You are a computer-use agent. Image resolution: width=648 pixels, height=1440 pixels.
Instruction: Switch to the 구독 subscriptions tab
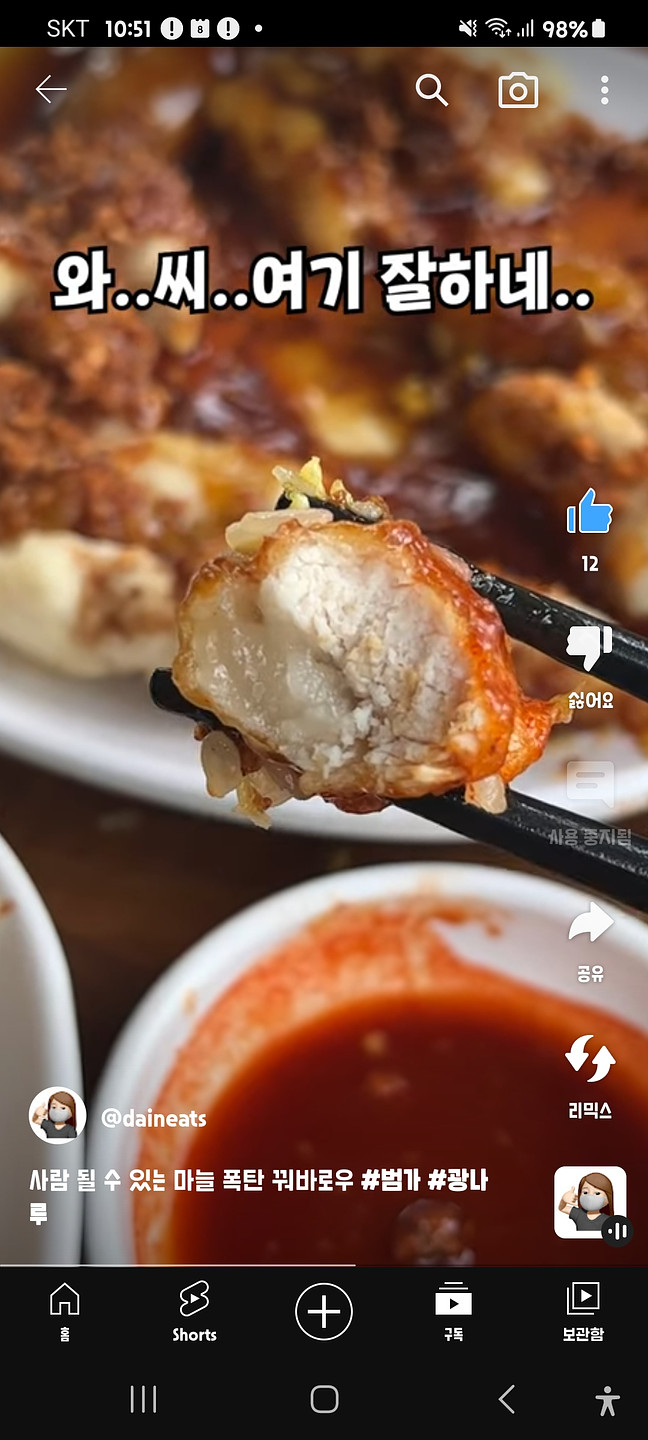453,1310
